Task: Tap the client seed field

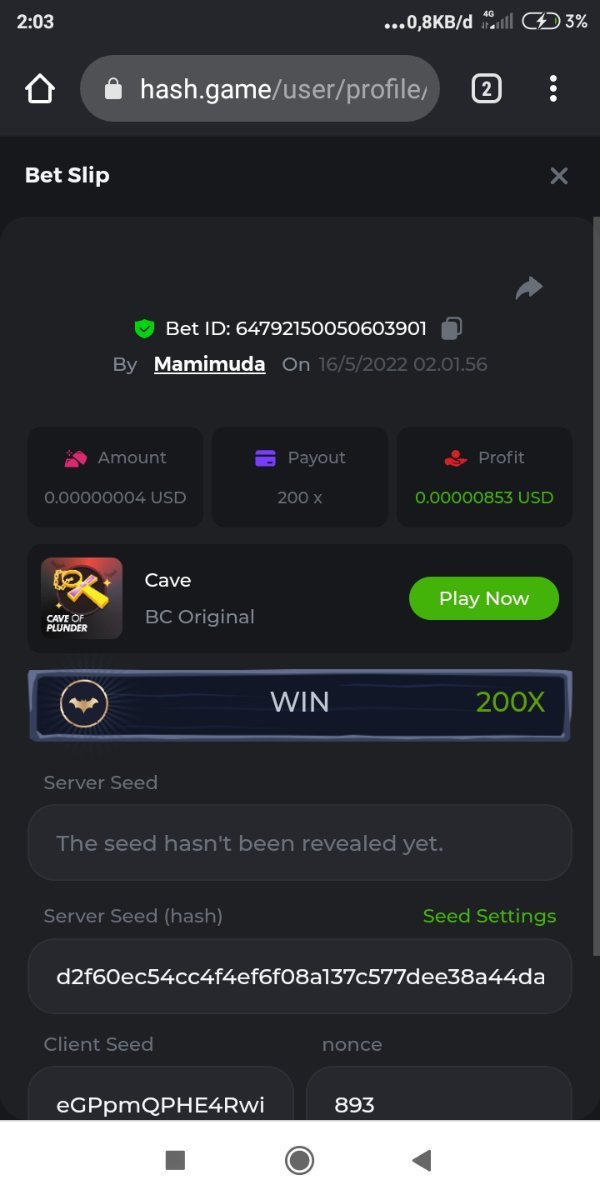Action: pos(161,1100)
